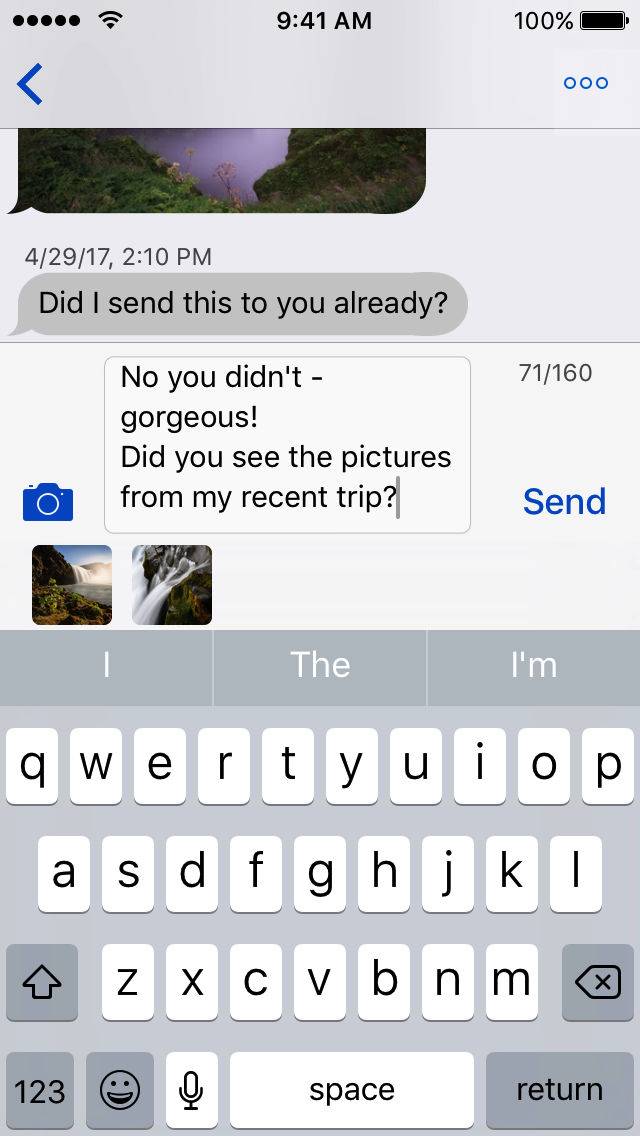The width and height of the screenshot is (640, 1136).
Task: Go back using the top-left arrow
Action: click(x=31, y=84)
